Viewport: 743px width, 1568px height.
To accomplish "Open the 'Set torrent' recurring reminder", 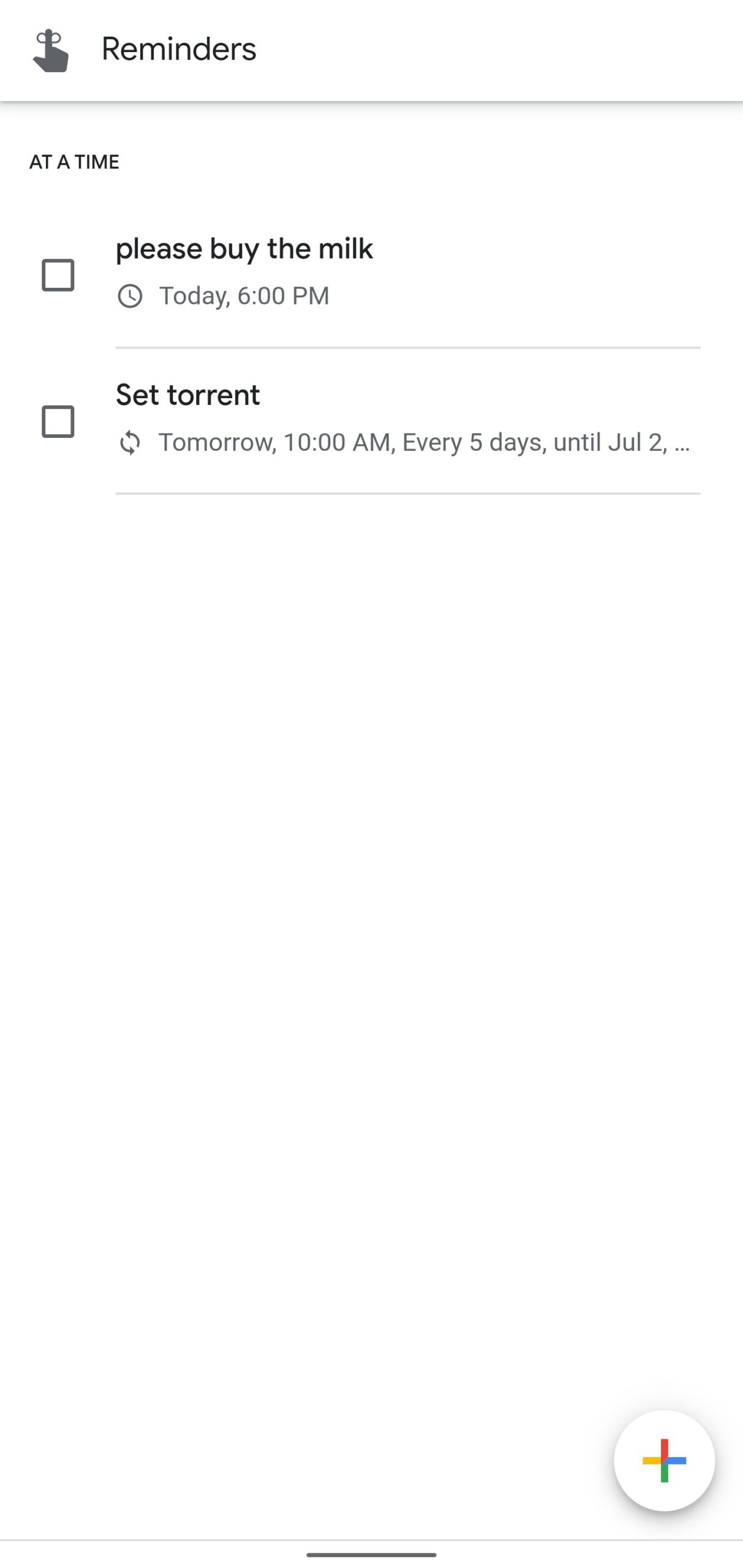I will (407, 420).
